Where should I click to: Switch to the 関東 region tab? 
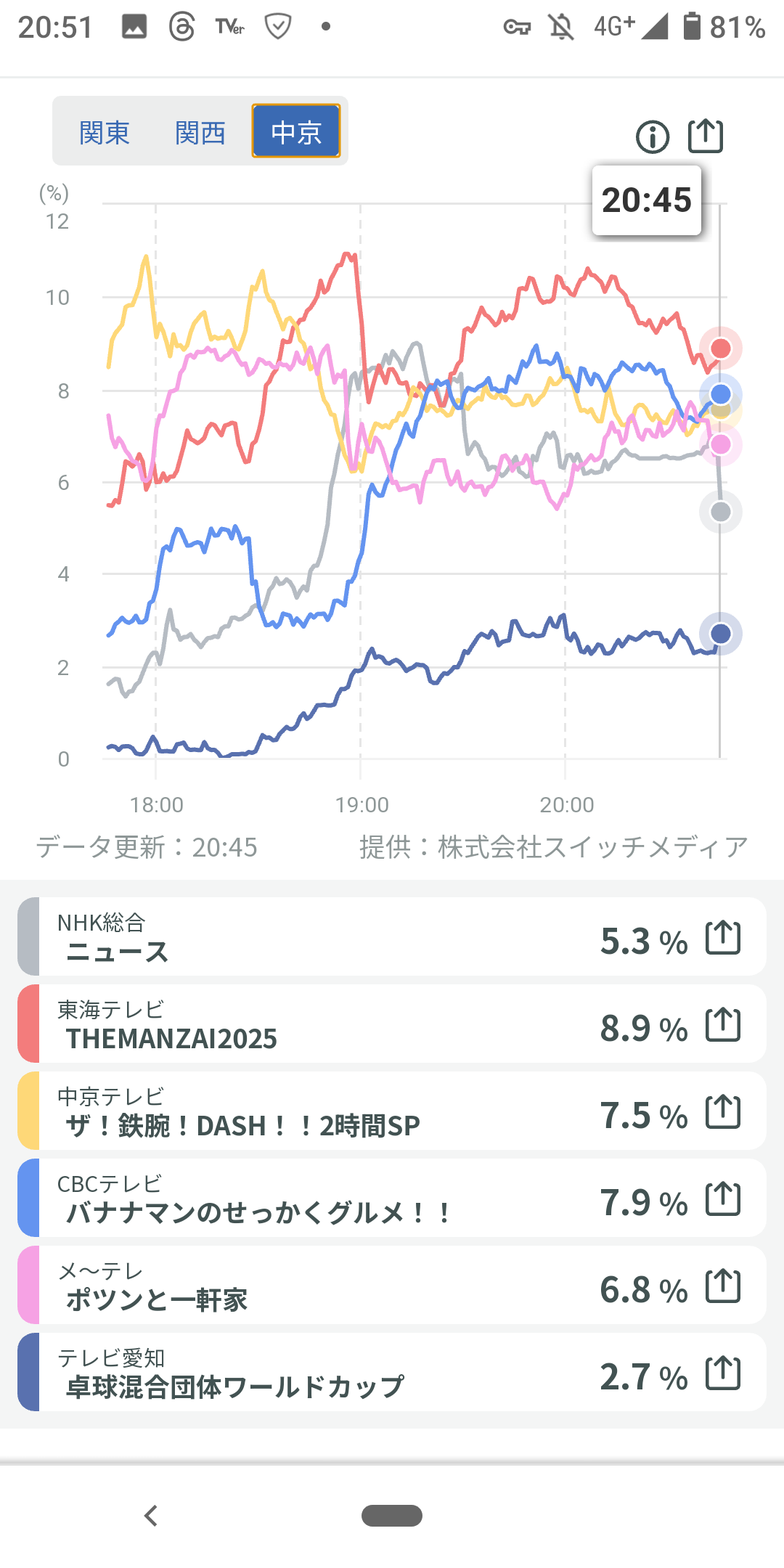pos(105,132)
